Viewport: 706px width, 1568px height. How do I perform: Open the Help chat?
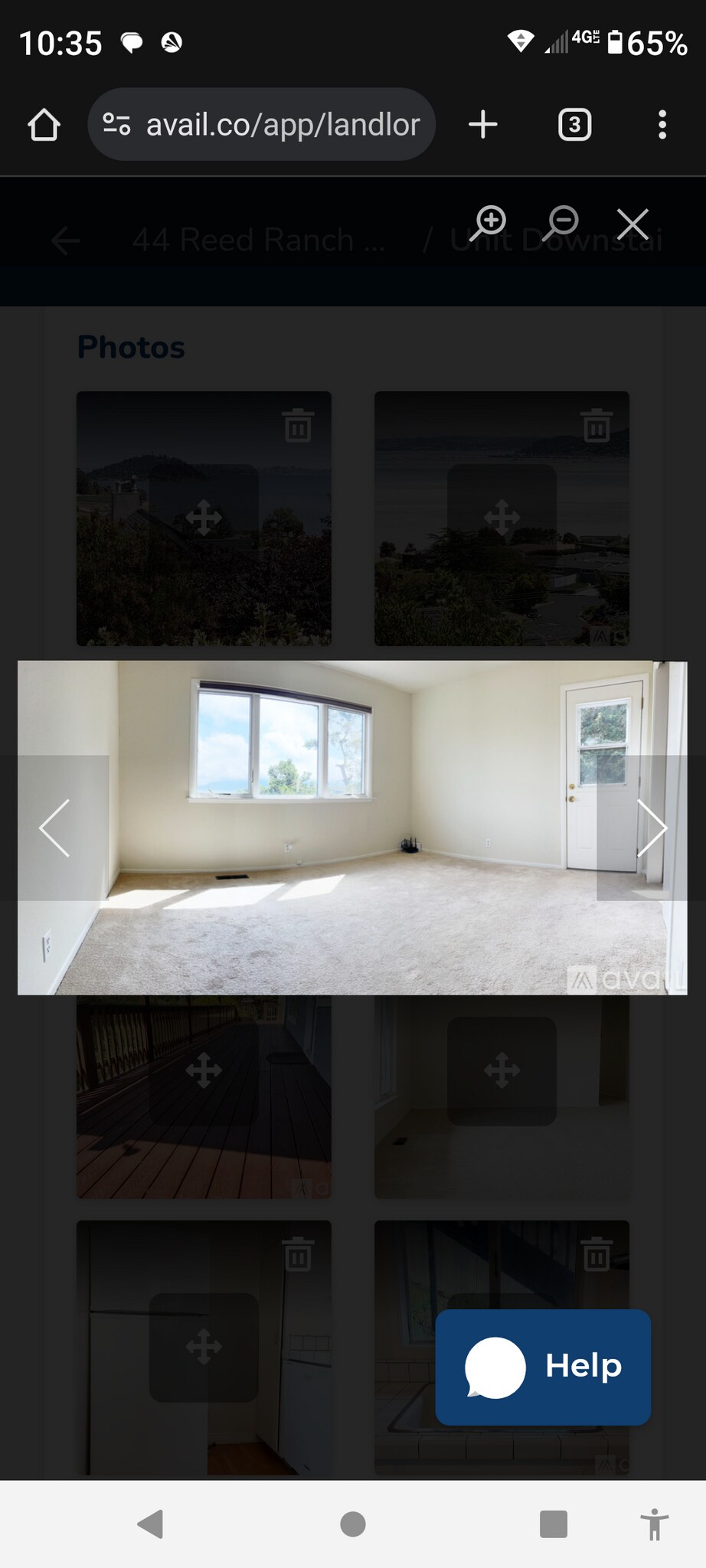click(x=543, y=1367)
